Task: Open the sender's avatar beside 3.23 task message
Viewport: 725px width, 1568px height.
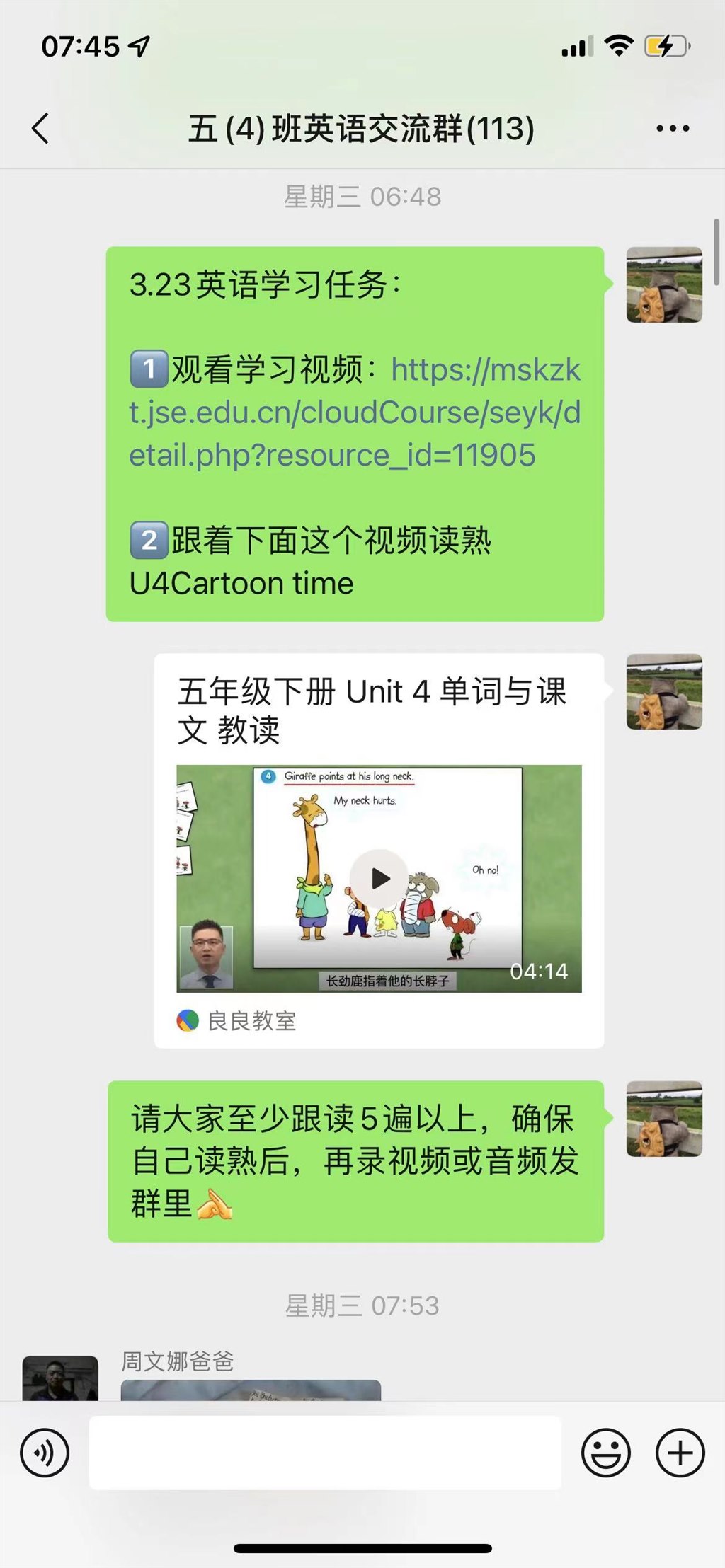Action: (x=664, y=284)
